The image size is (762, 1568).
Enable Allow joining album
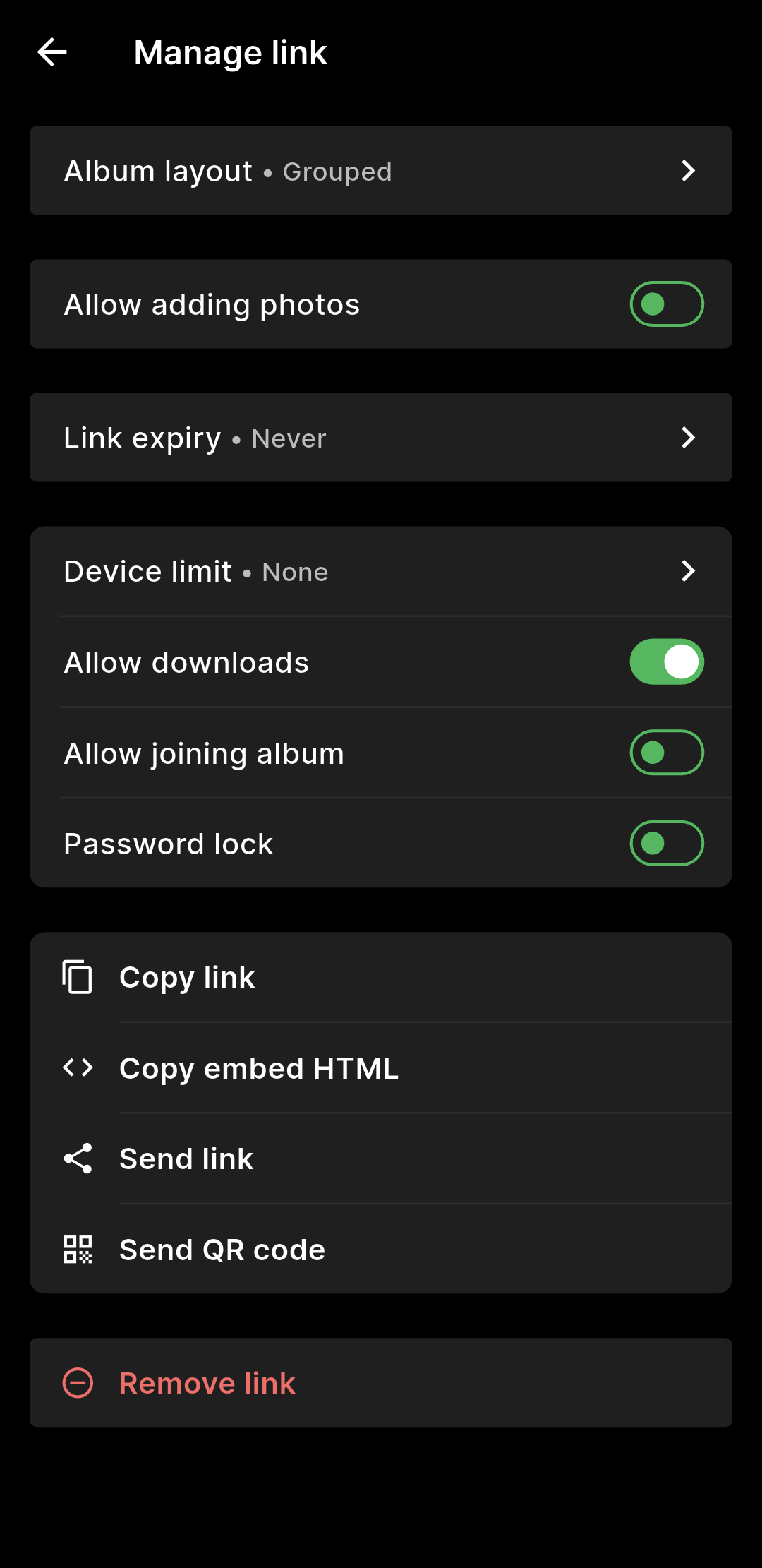(x=666, y=753)
